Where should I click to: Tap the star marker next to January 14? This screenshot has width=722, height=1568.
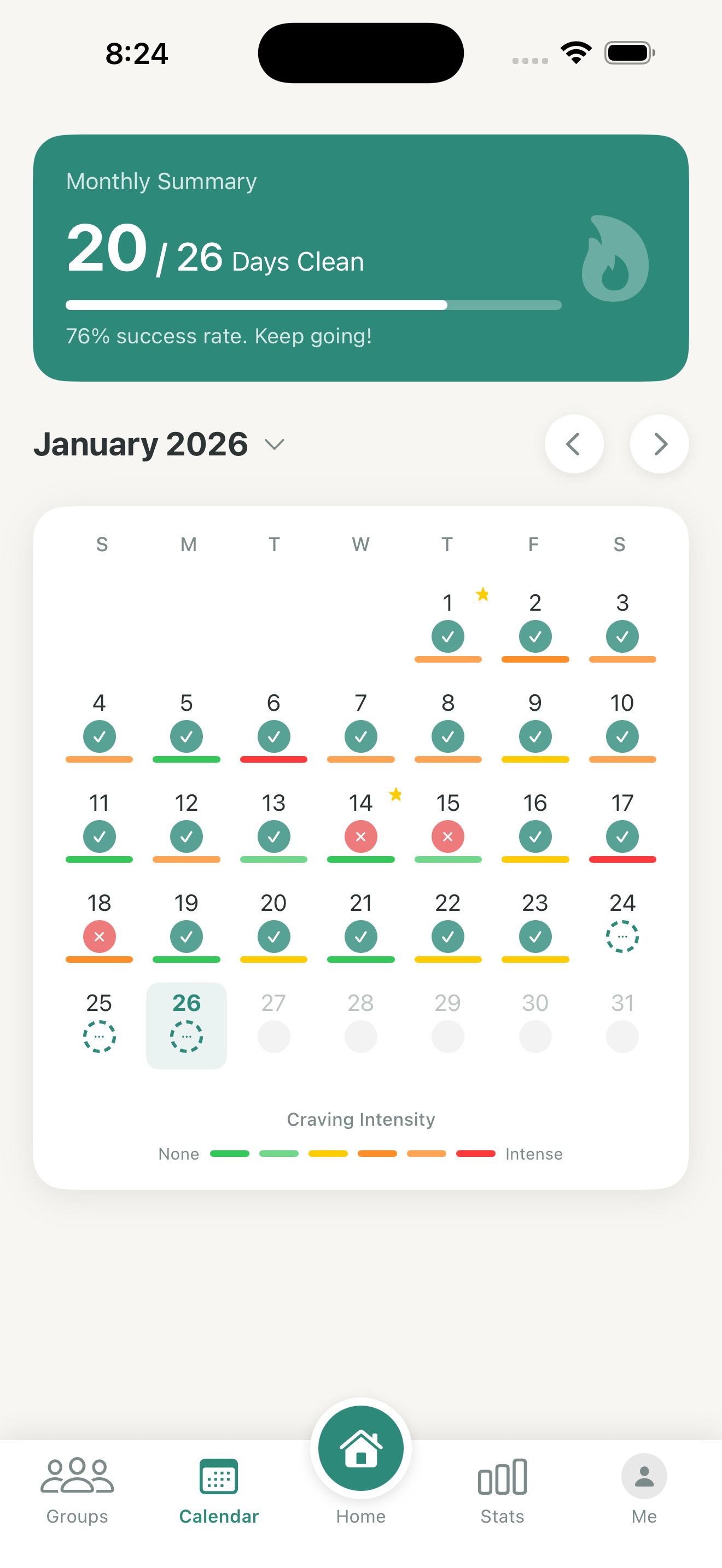pyautogui.click(x=395, y=794)
